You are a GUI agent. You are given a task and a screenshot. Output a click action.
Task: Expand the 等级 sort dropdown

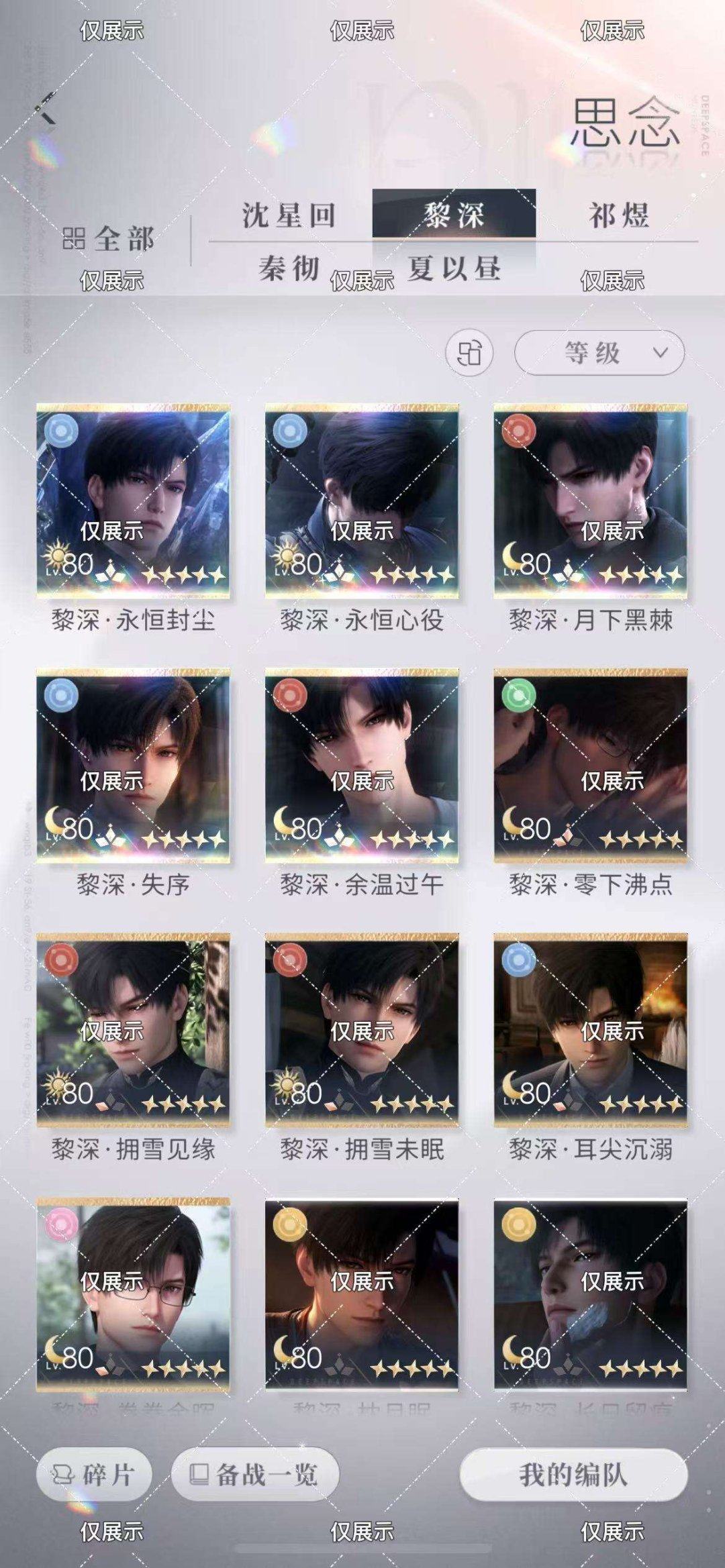599,352
